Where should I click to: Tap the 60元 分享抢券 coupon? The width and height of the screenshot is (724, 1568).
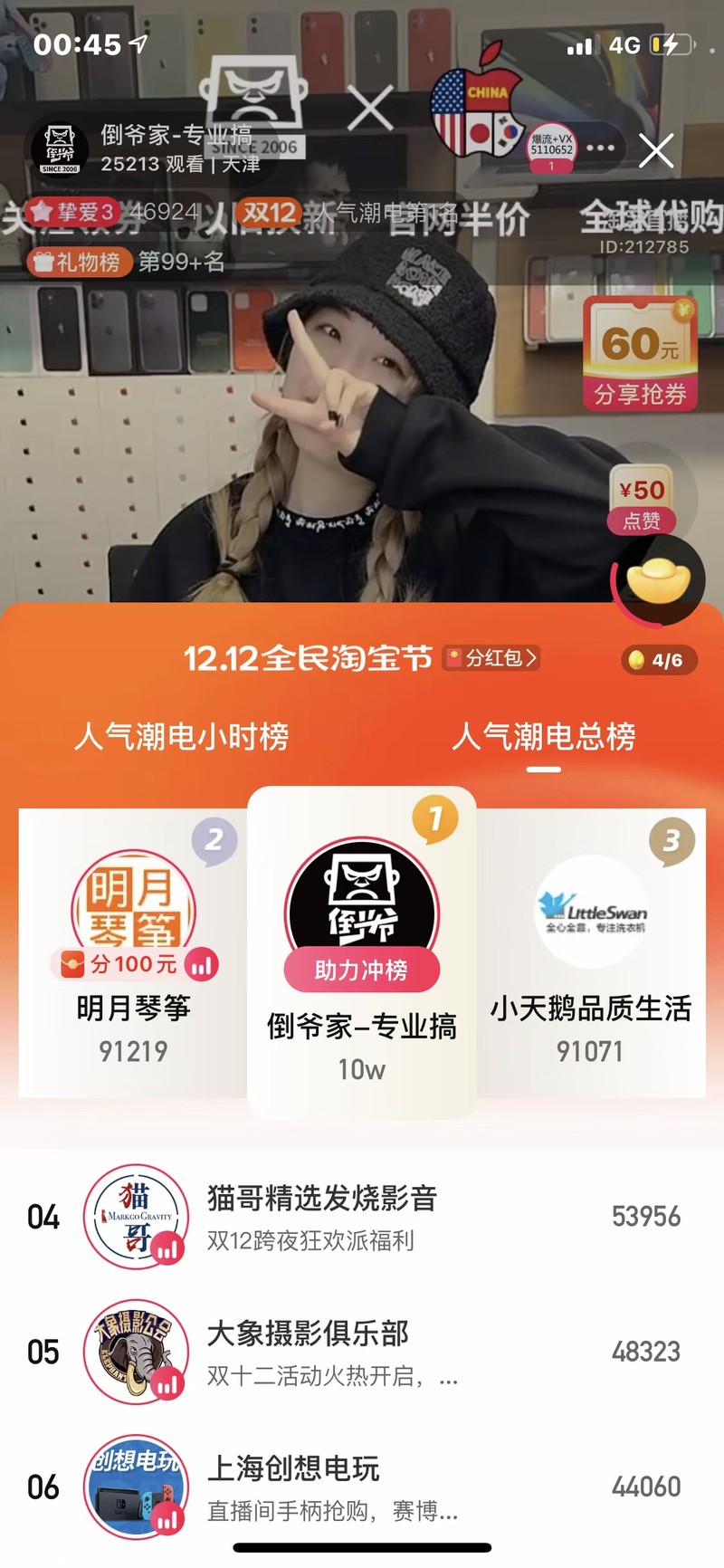(x=640, y=354)
